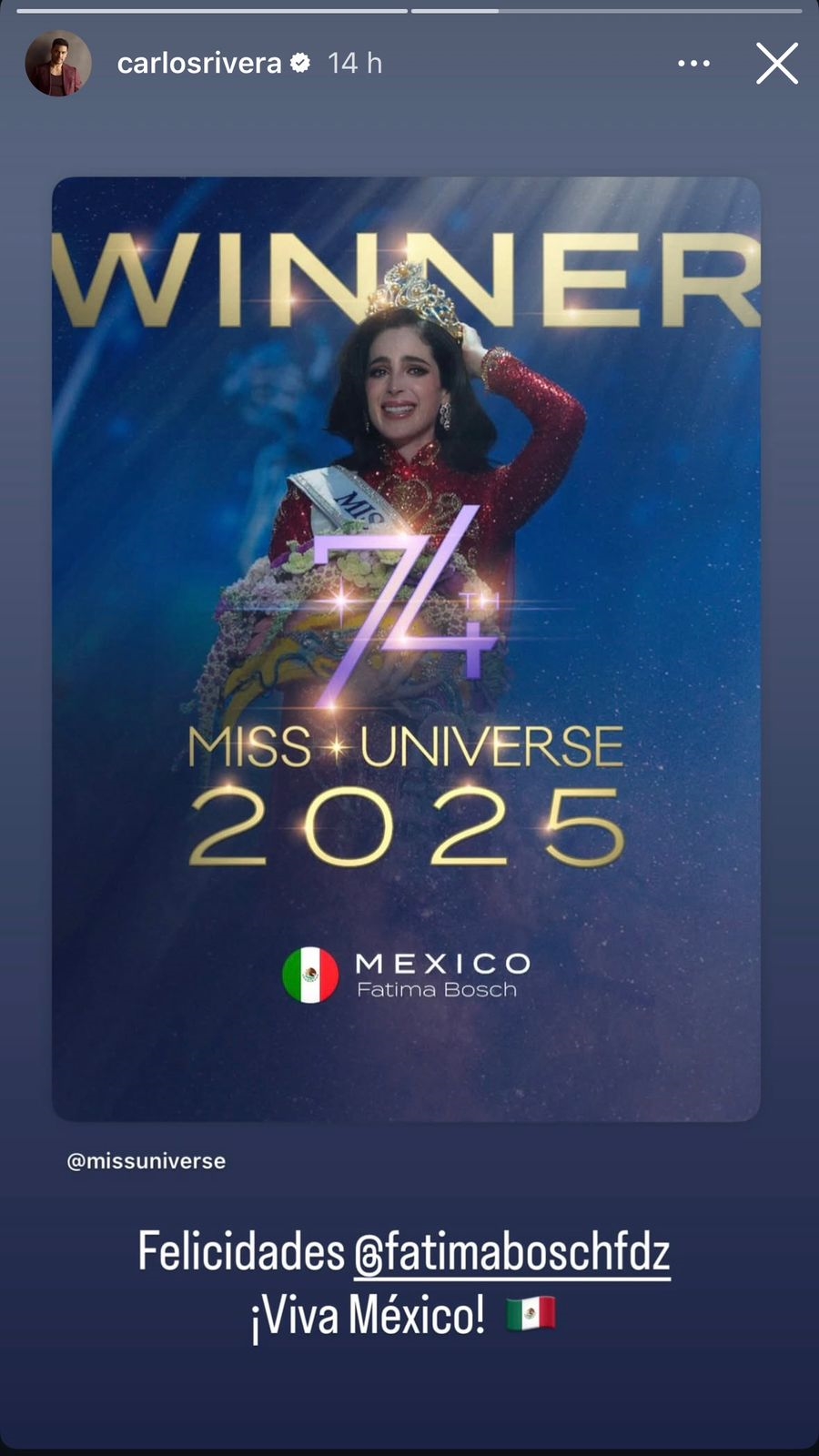Open the @missuniverse account tag

[x=147, y=1161]
